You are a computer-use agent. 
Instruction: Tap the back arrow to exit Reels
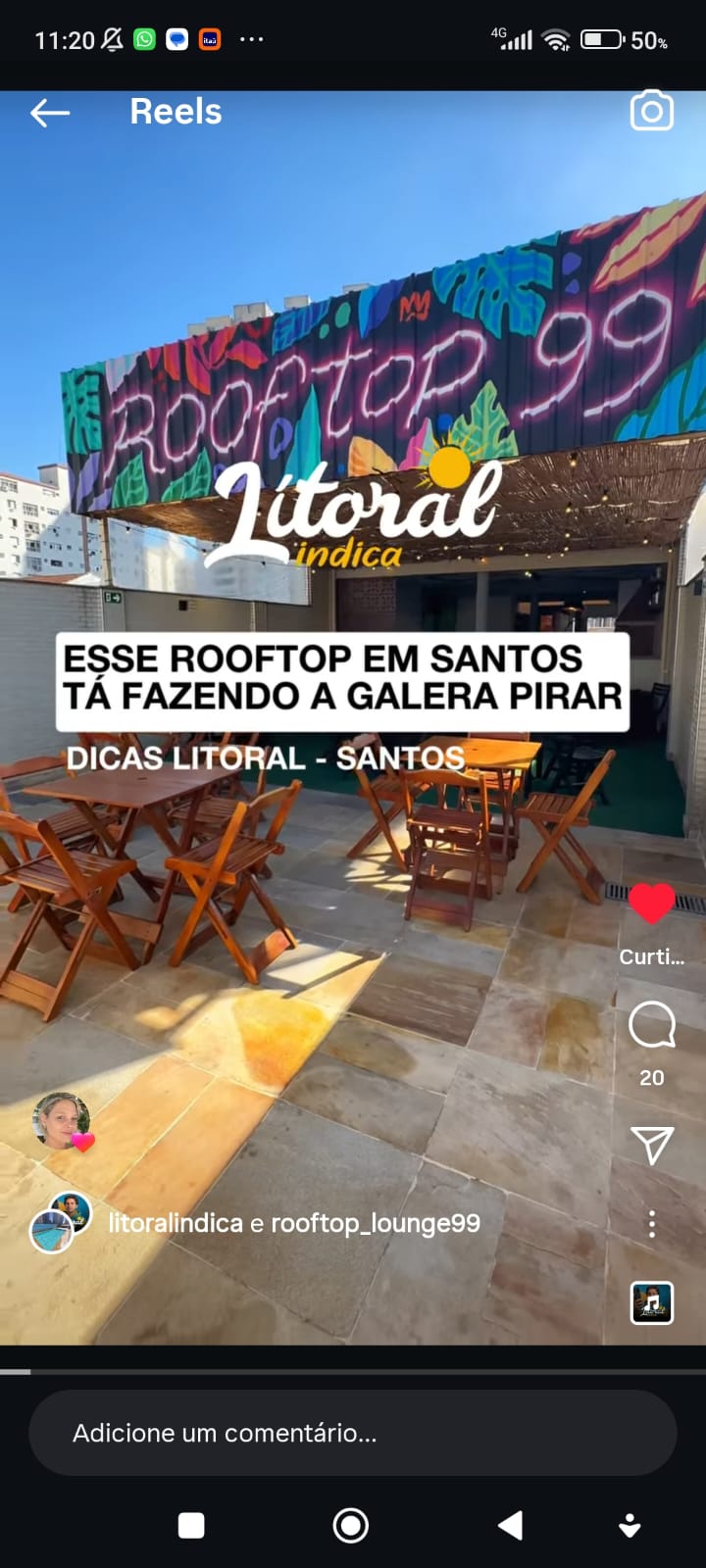point(49,112)
